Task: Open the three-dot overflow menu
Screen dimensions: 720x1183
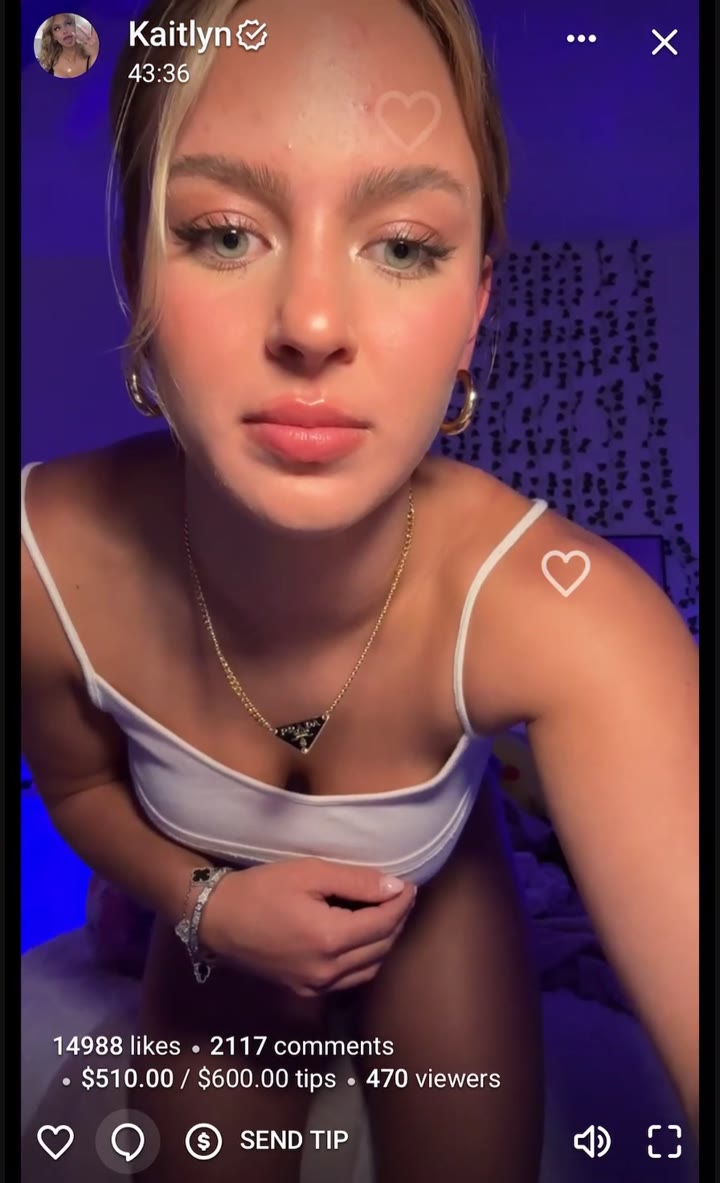Action: pos(581,39)
